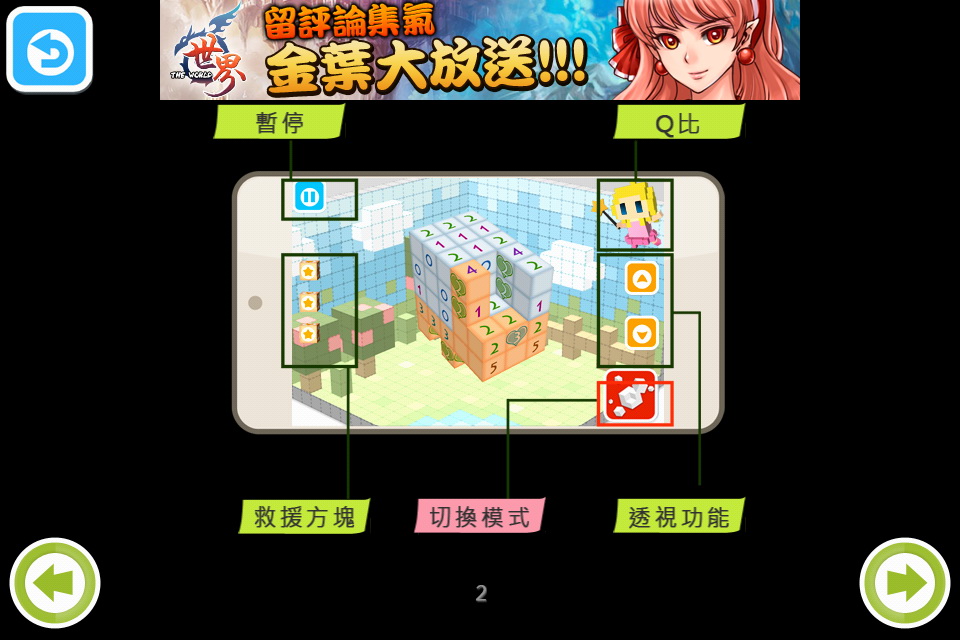Viewport: 960px width, 640px height.
Task: Go to the previous tutorial page
Action: pos(54,583)
